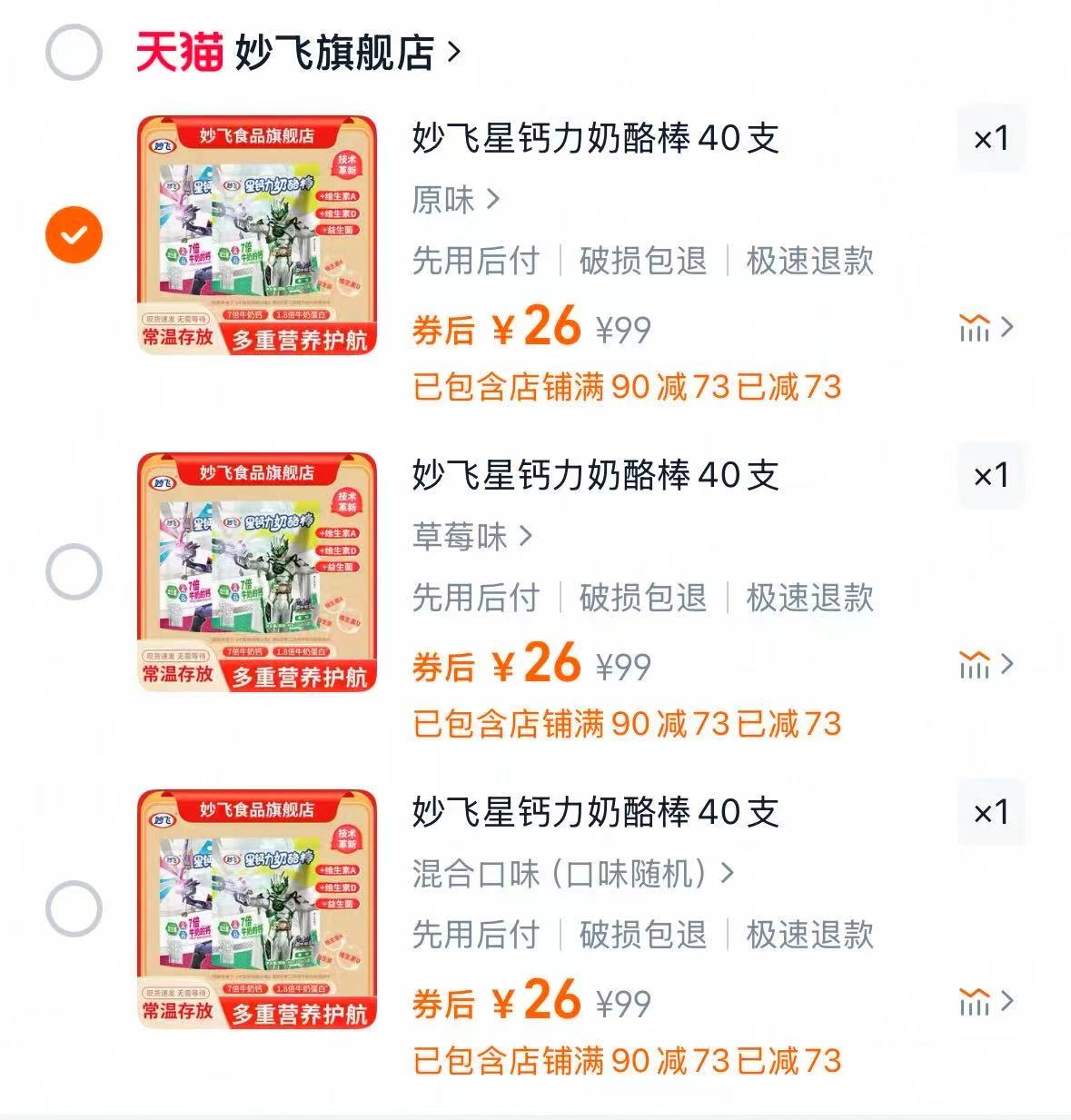Image resolution: width=1071 pixels, height=1120 pixels.
Task: Select the store-level checkbox to choose all items
Action: tap(74, 52)
